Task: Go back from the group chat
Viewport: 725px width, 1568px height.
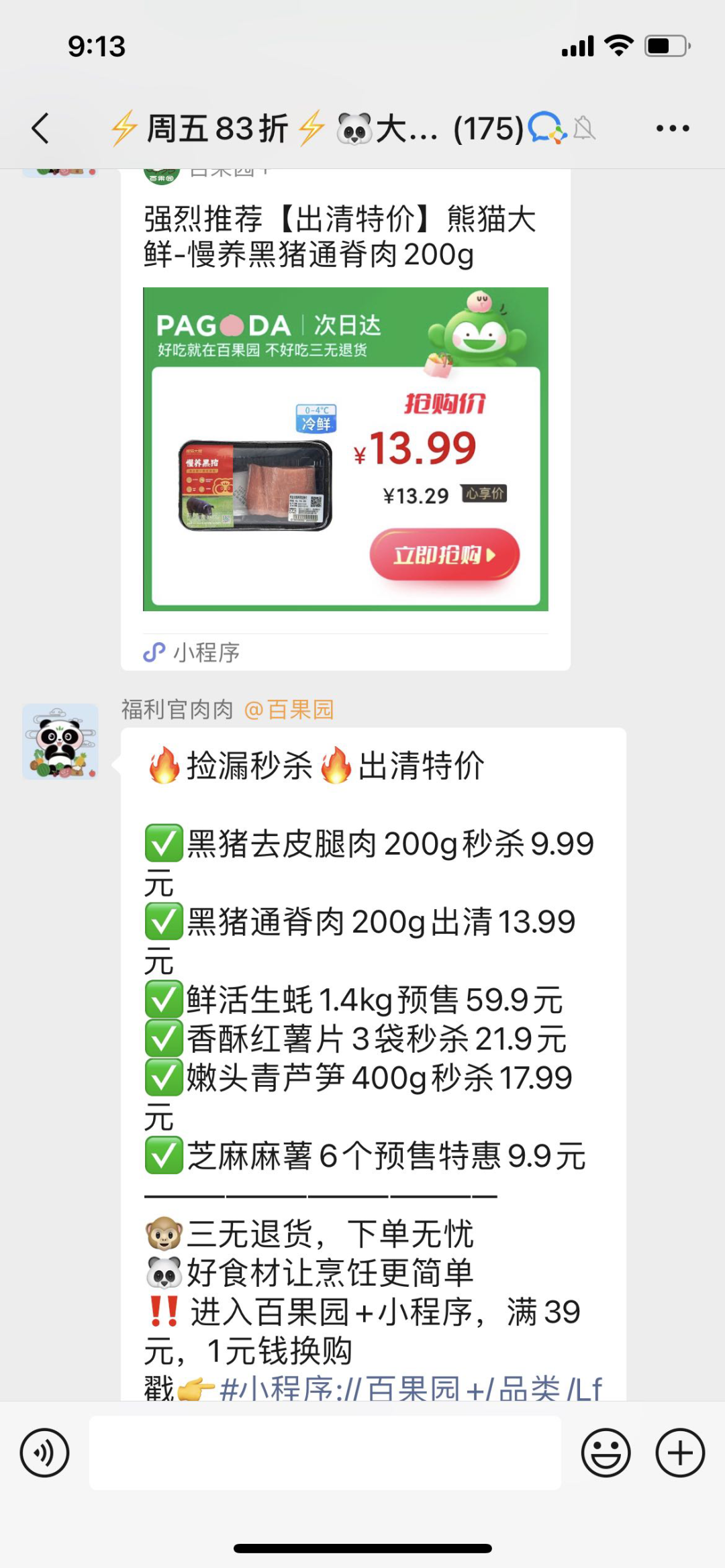Action: (x=40, y=128)
